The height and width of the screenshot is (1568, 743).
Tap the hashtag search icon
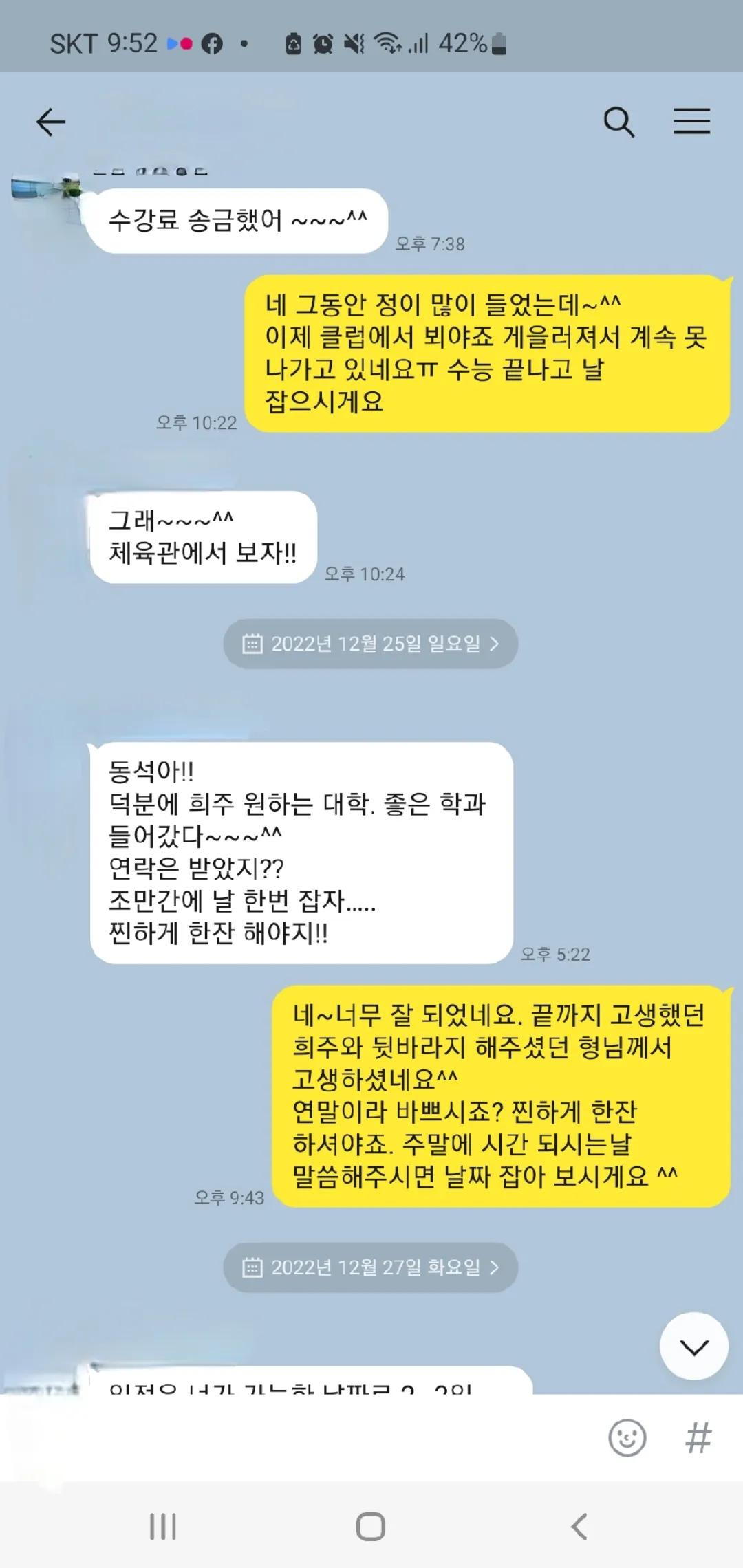coord(698,1438)
